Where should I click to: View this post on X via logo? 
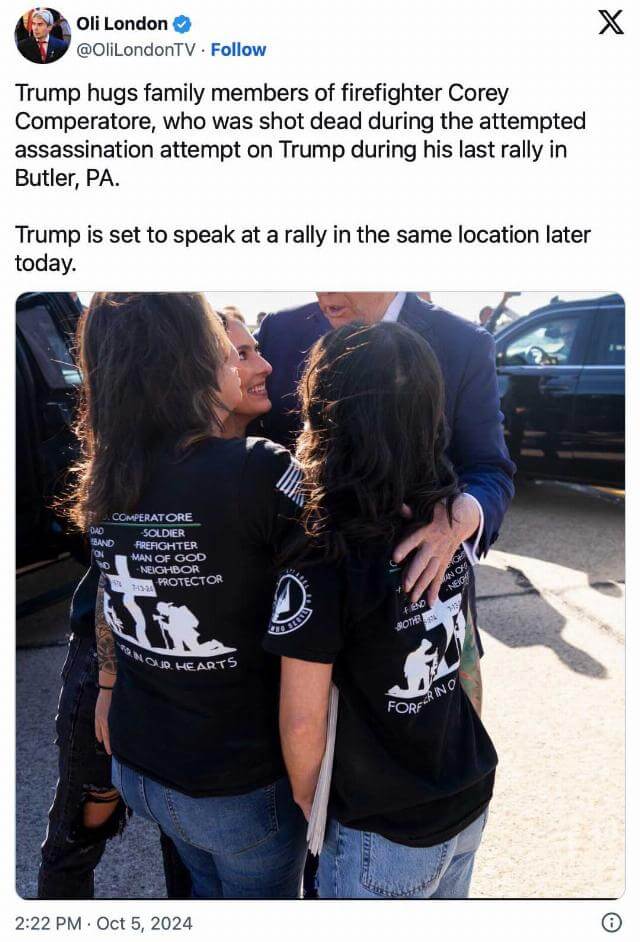pyautogui.click(x=610, y=23)
